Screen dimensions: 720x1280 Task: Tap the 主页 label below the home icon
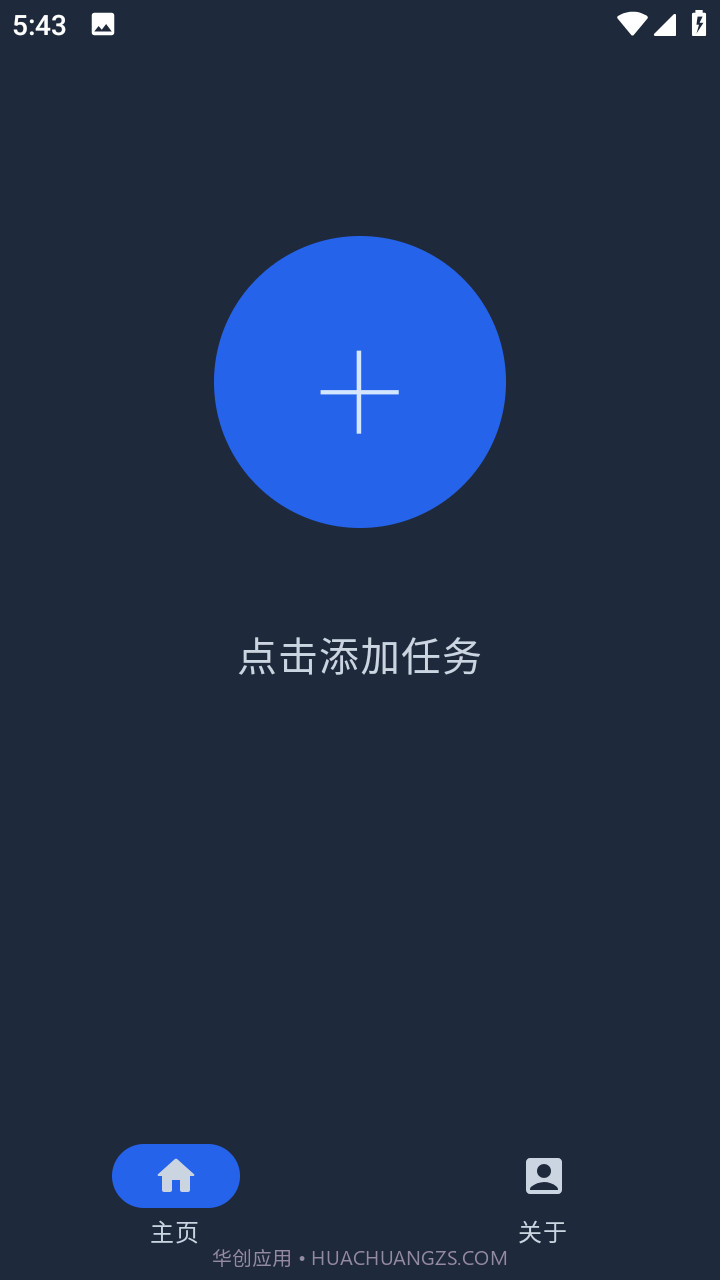coord(174,1233)
